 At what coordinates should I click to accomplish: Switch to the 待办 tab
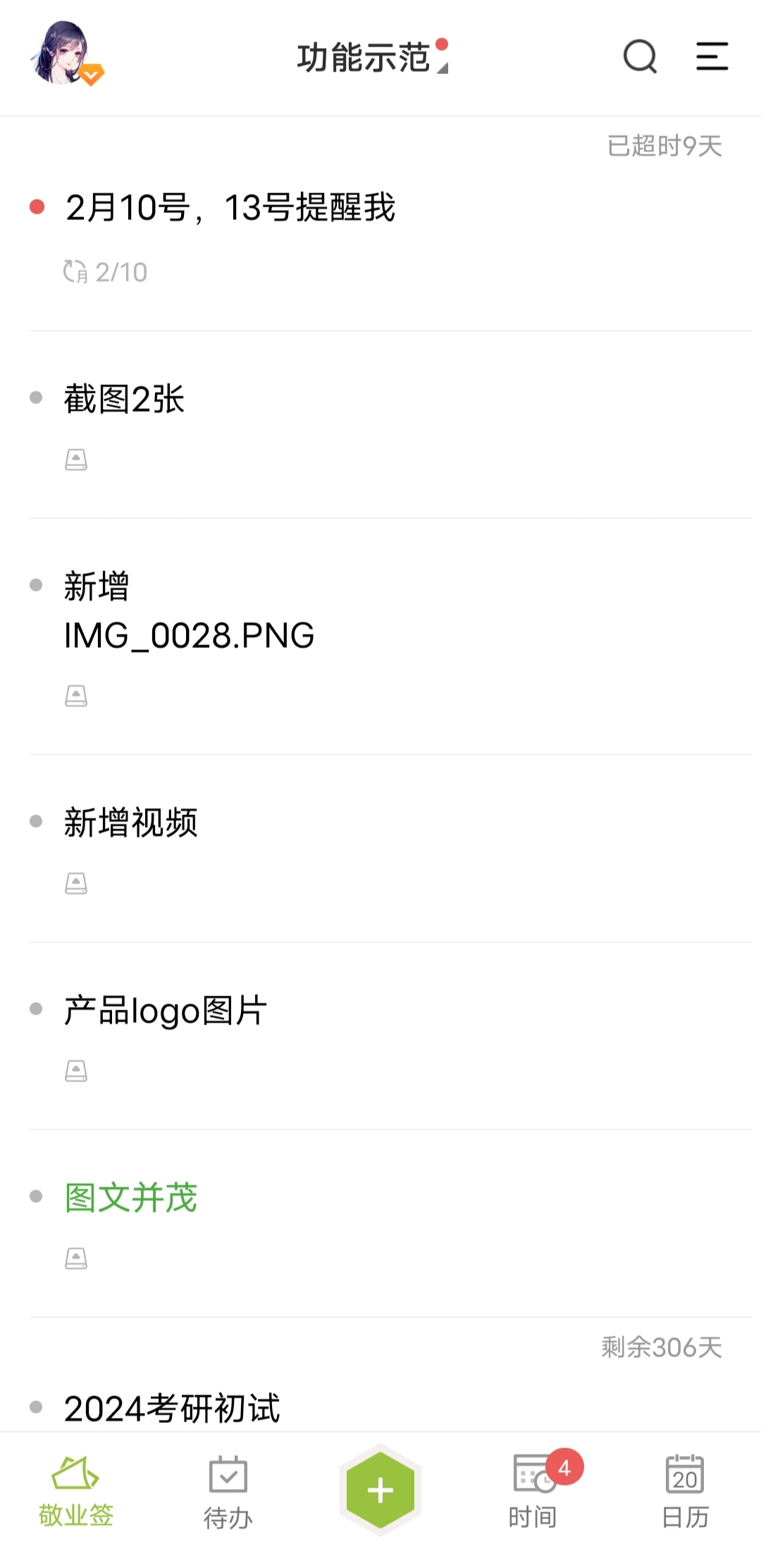point(228,1491)
